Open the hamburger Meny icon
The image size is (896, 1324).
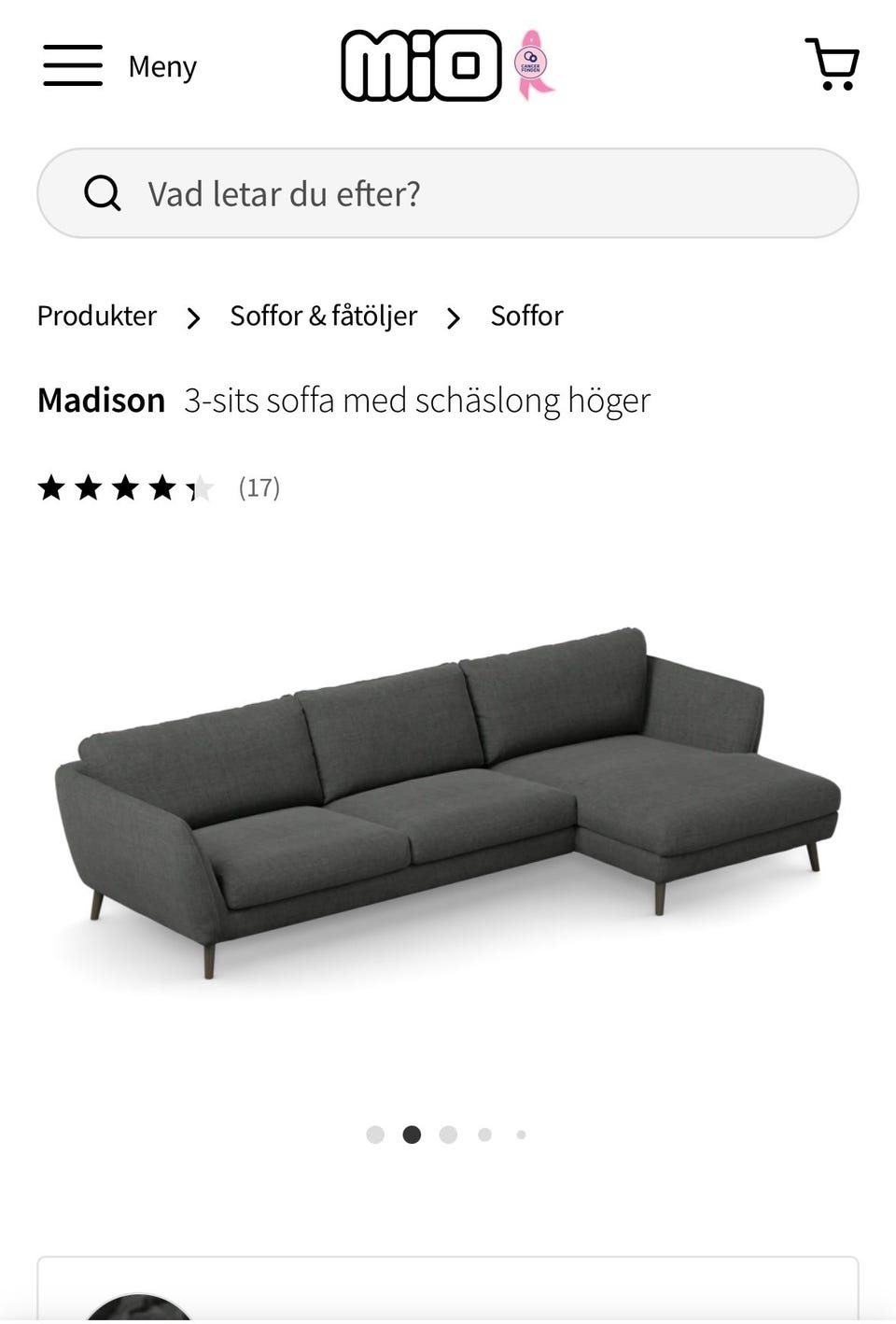click(72, 65)
